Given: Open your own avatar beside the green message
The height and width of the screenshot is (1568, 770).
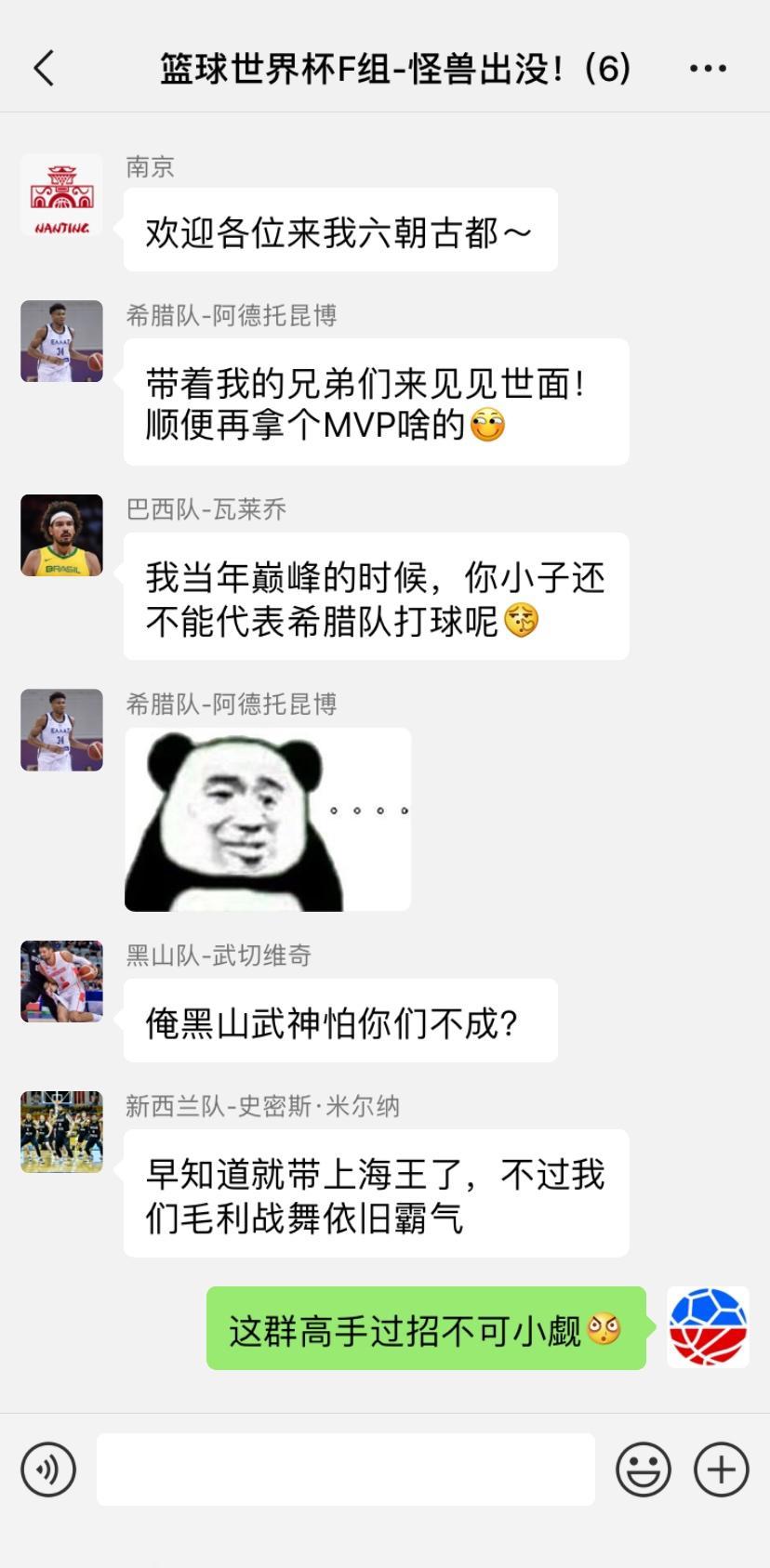Looking at the screenshot, I should [x=708, y=1327].
